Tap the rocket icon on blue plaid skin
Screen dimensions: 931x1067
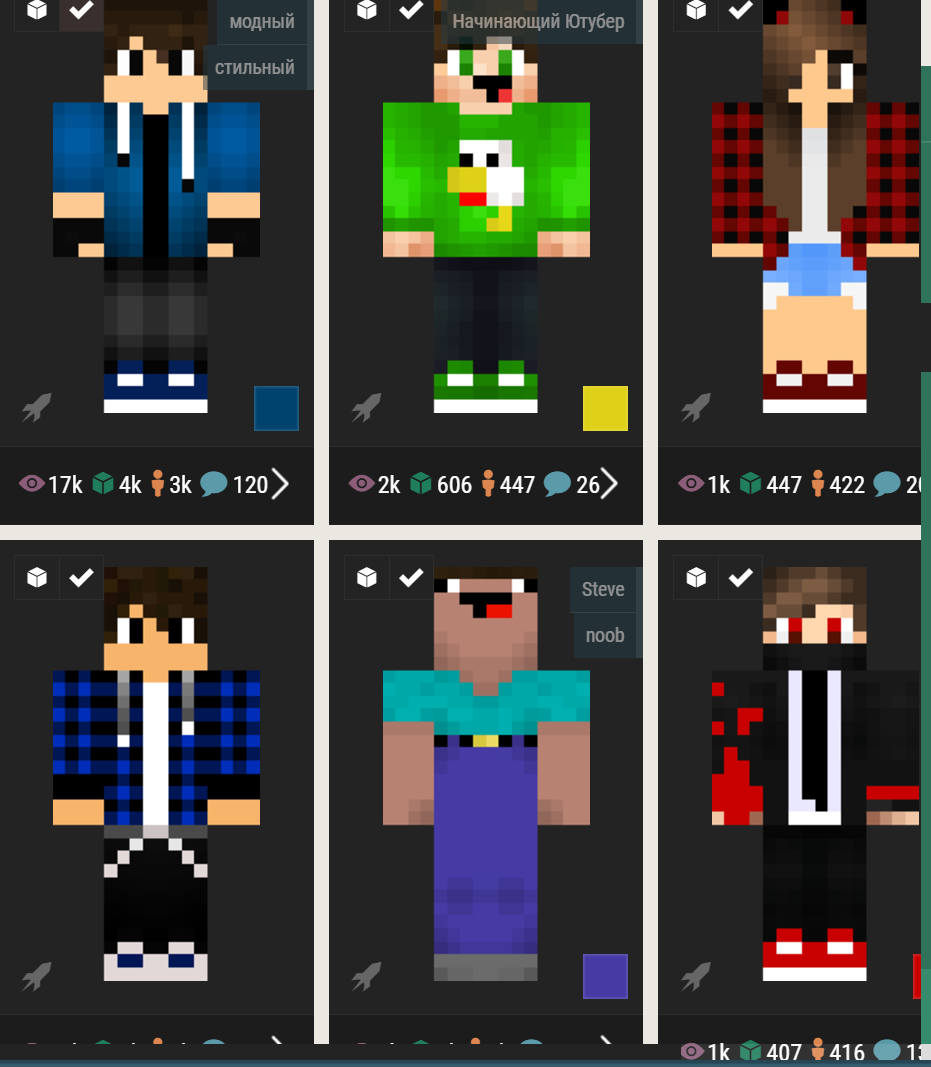(37, 976)
